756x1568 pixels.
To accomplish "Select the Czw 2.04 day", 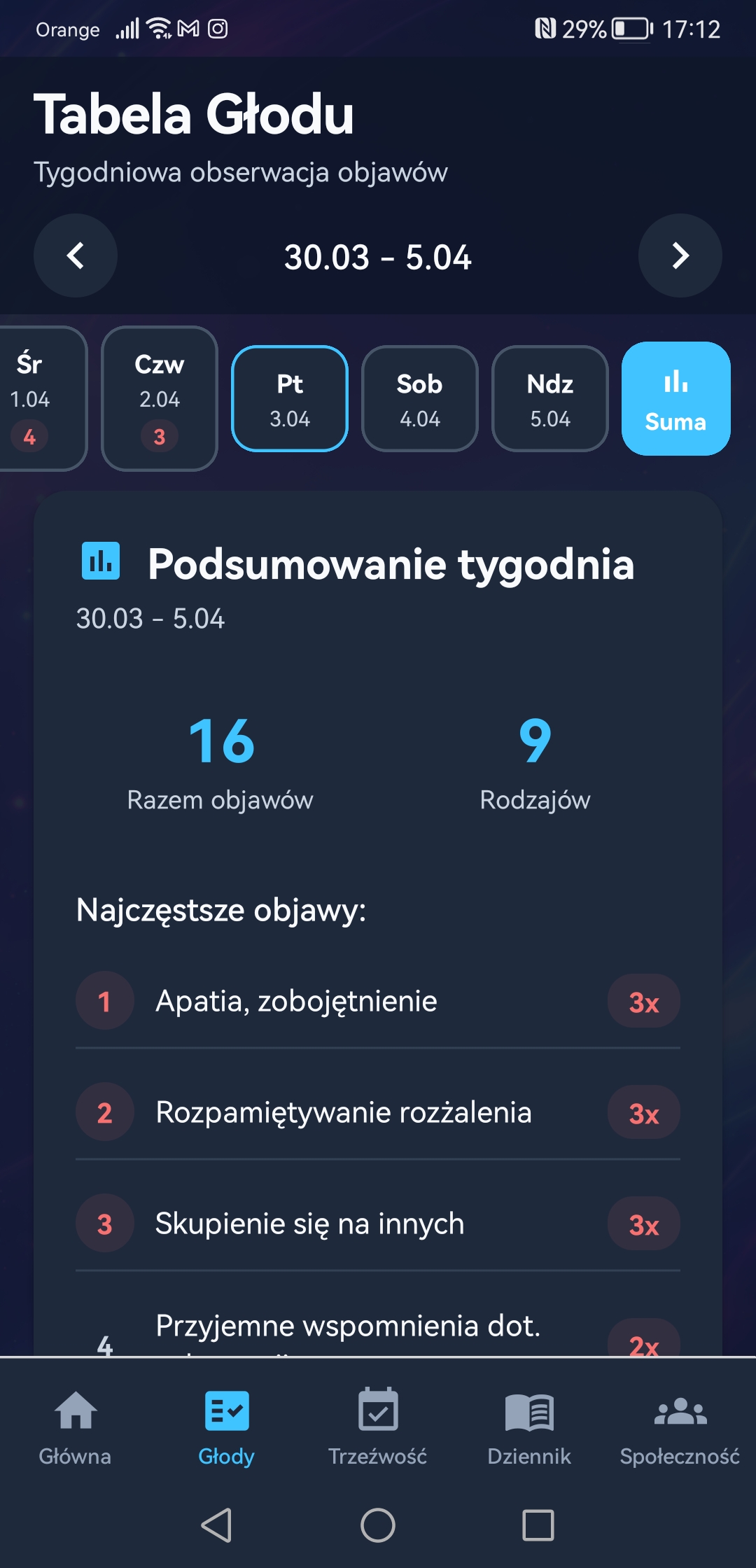I will click(160, 399).
